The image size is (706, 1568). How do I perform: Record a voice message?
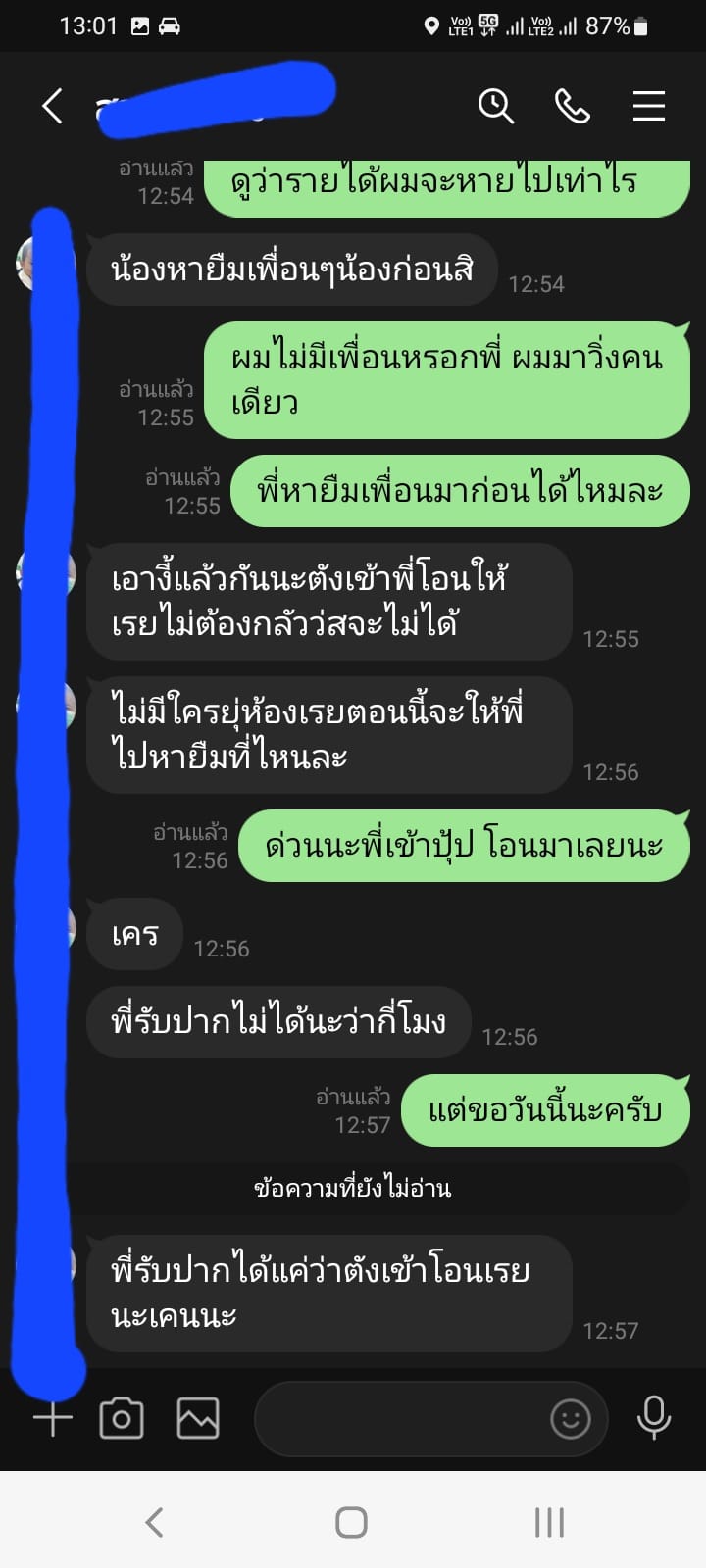(653, 1418)
